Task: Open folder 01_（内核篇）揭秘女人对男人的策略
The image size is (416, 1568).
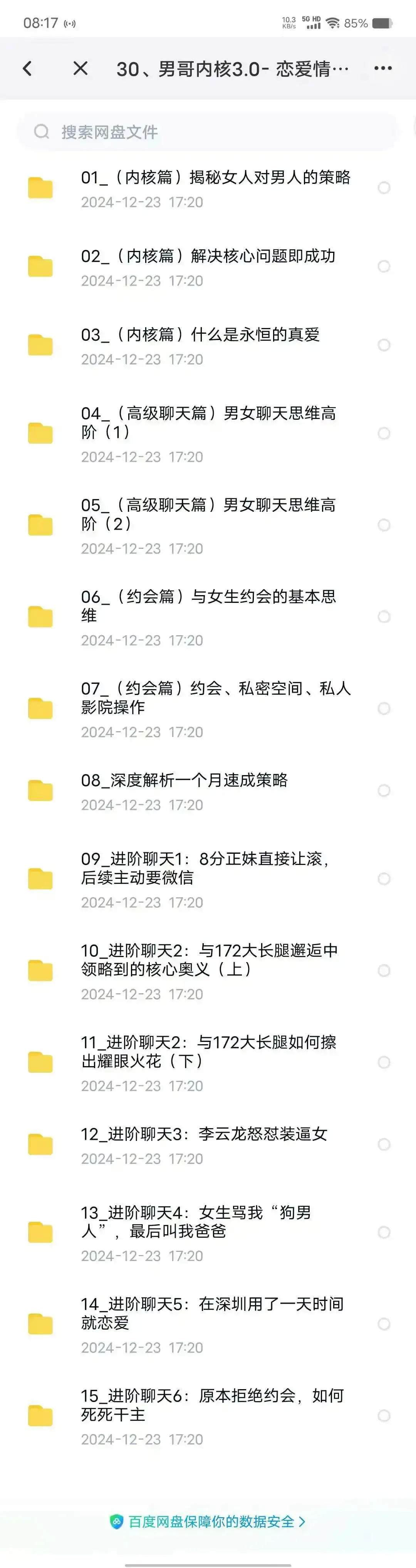Action: point(215,178)
